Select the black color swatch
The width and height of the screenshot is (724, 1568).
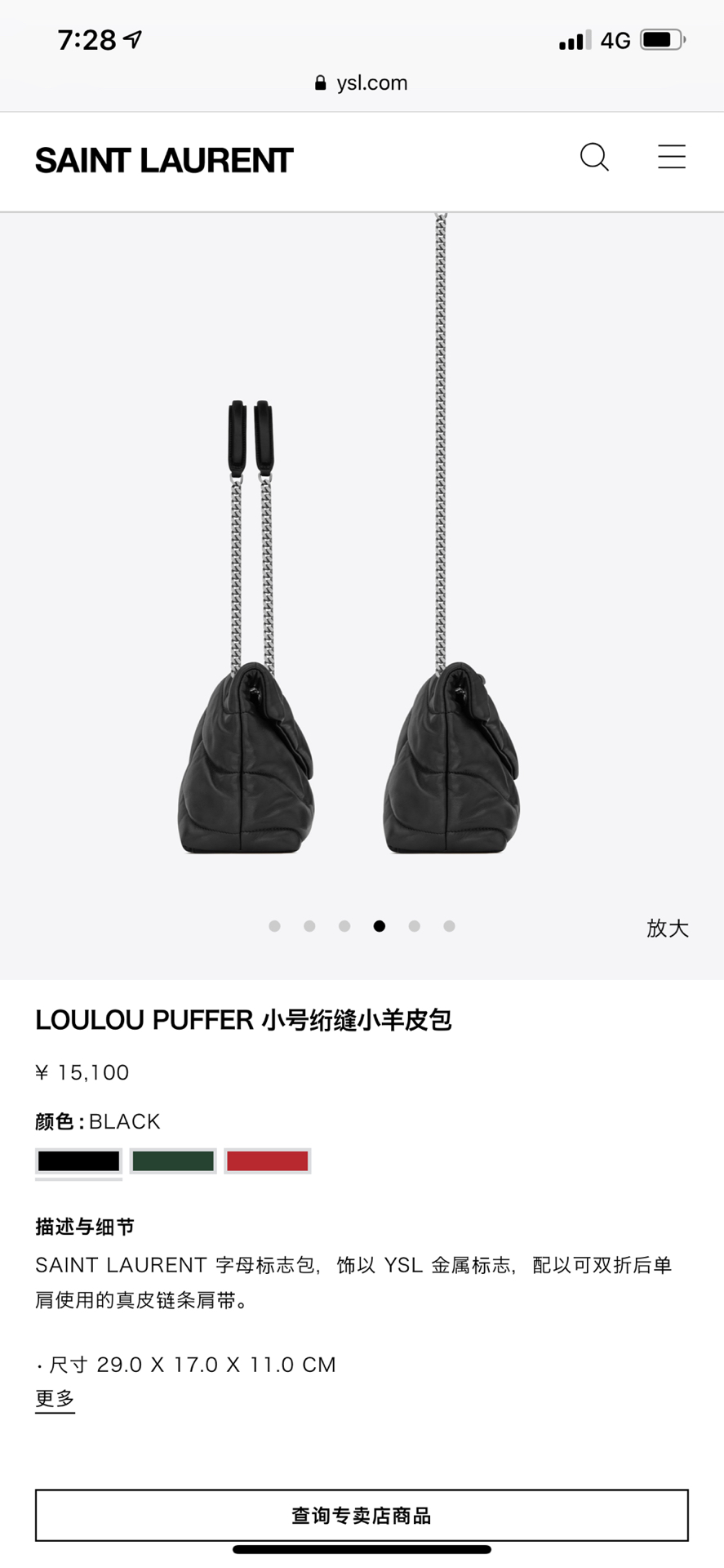pyautogui.click(x=78, y=1160)
